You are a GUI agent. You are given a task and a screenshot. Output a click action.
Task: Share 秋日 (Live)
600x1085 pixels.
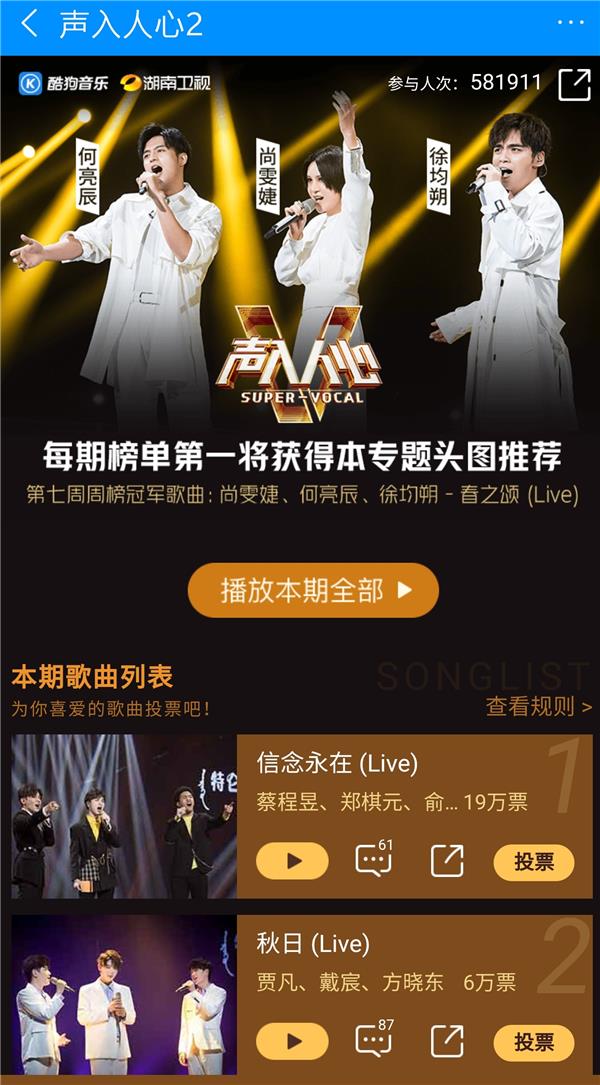click(x=447, y=1042)
